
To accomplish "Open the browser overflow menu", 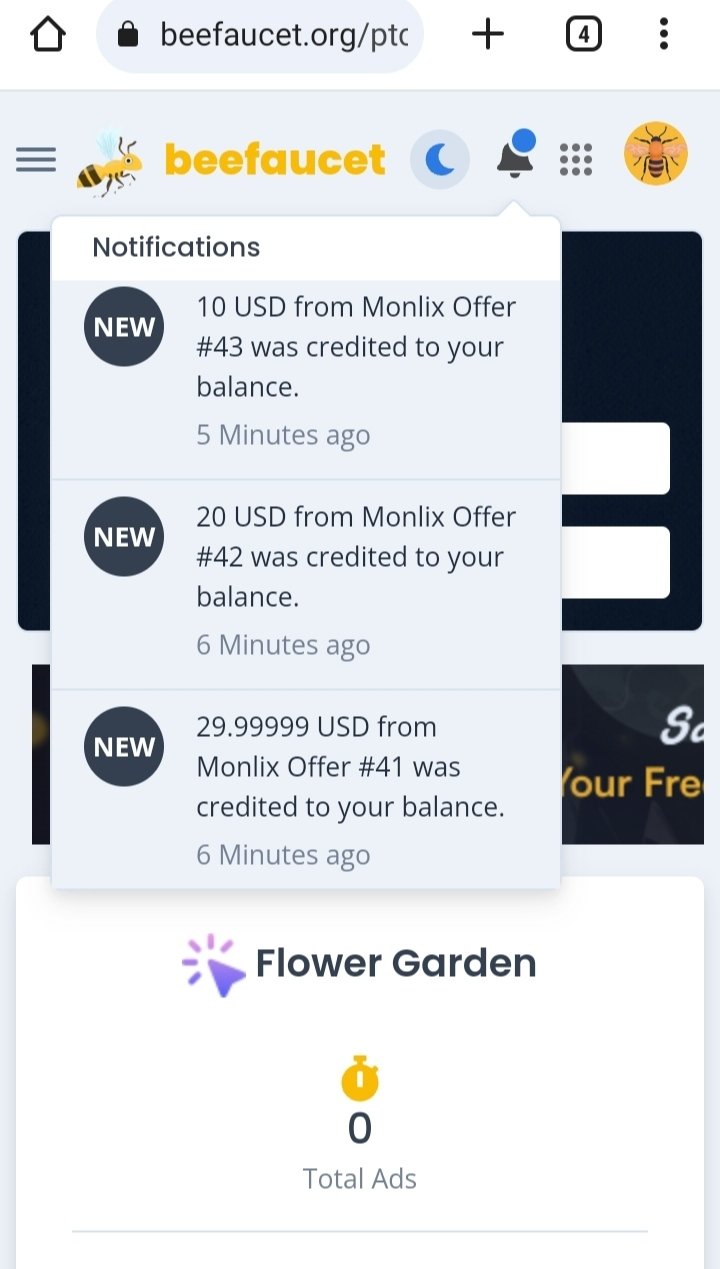I will (x=664, y=35).
